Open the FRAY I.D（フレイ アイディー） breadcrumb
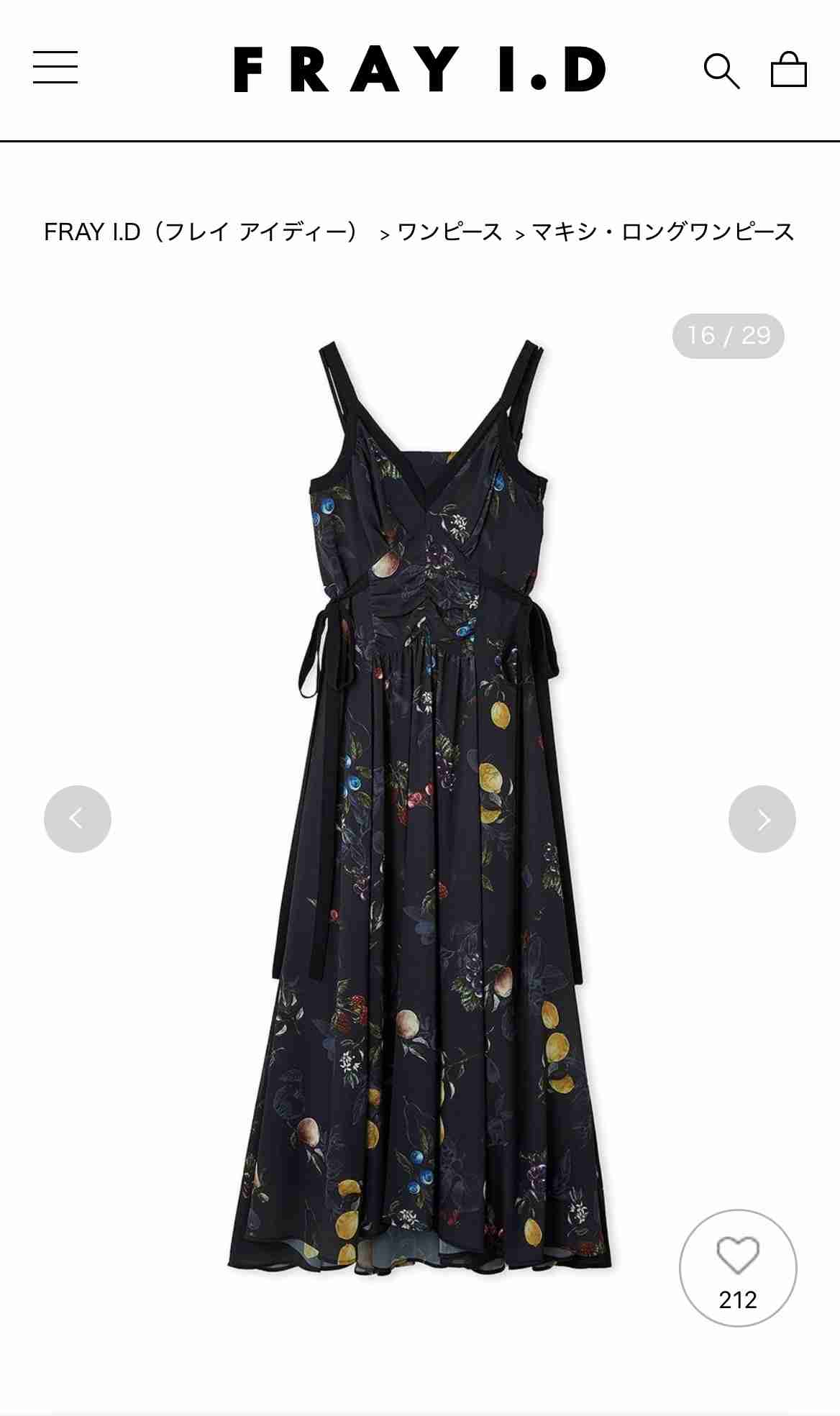The height and width of the screenshot is (1416, 840). click(201, 232)
